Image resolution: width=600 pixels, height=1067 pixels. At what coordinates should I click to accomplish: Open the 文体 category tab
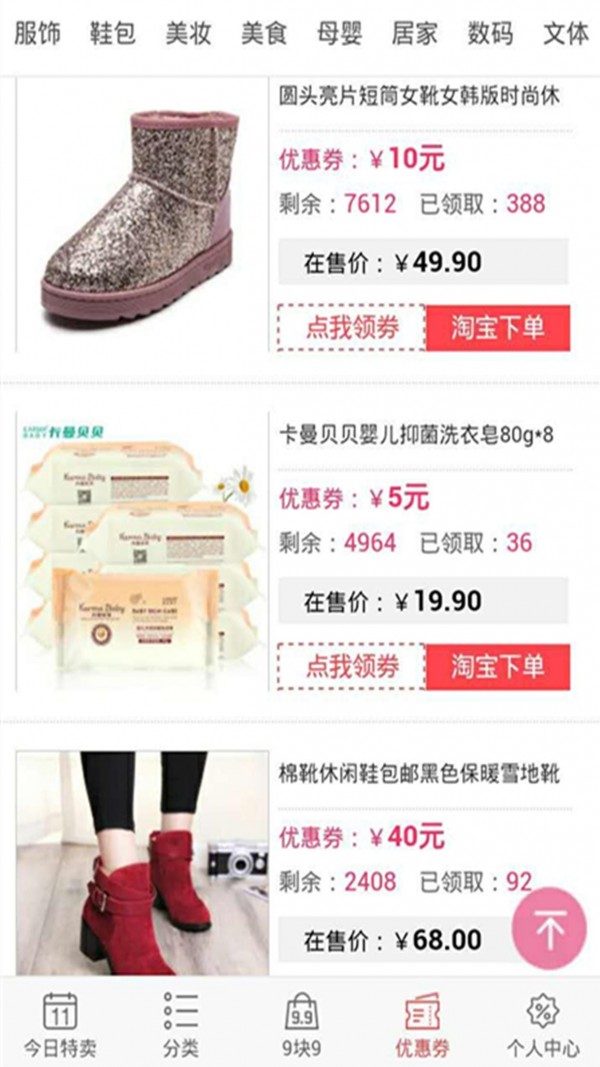pos(566,33)
